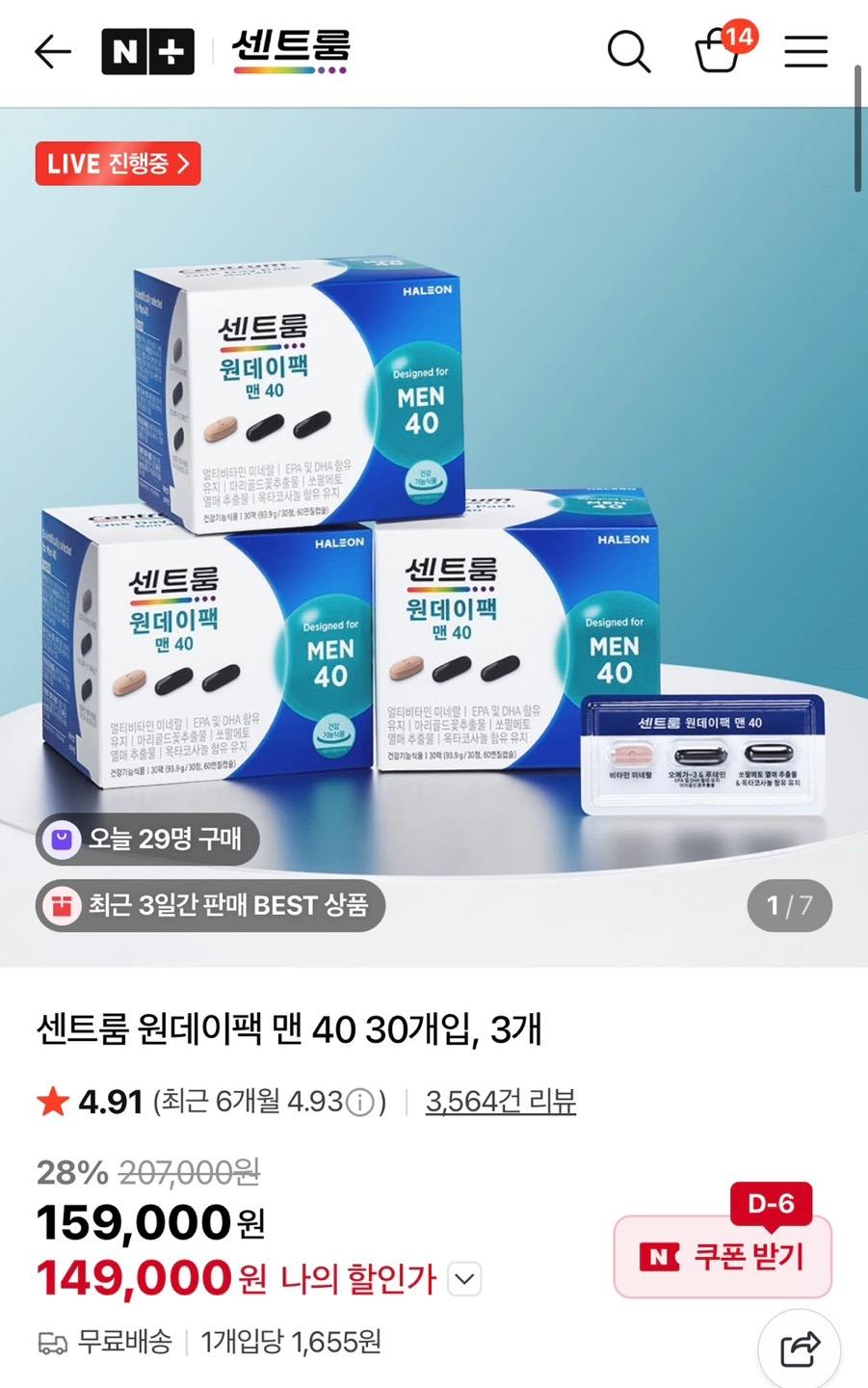This screenshot has width=868, height=1388.
Task: Open the hamburger menu
Action: coord(805,51)
